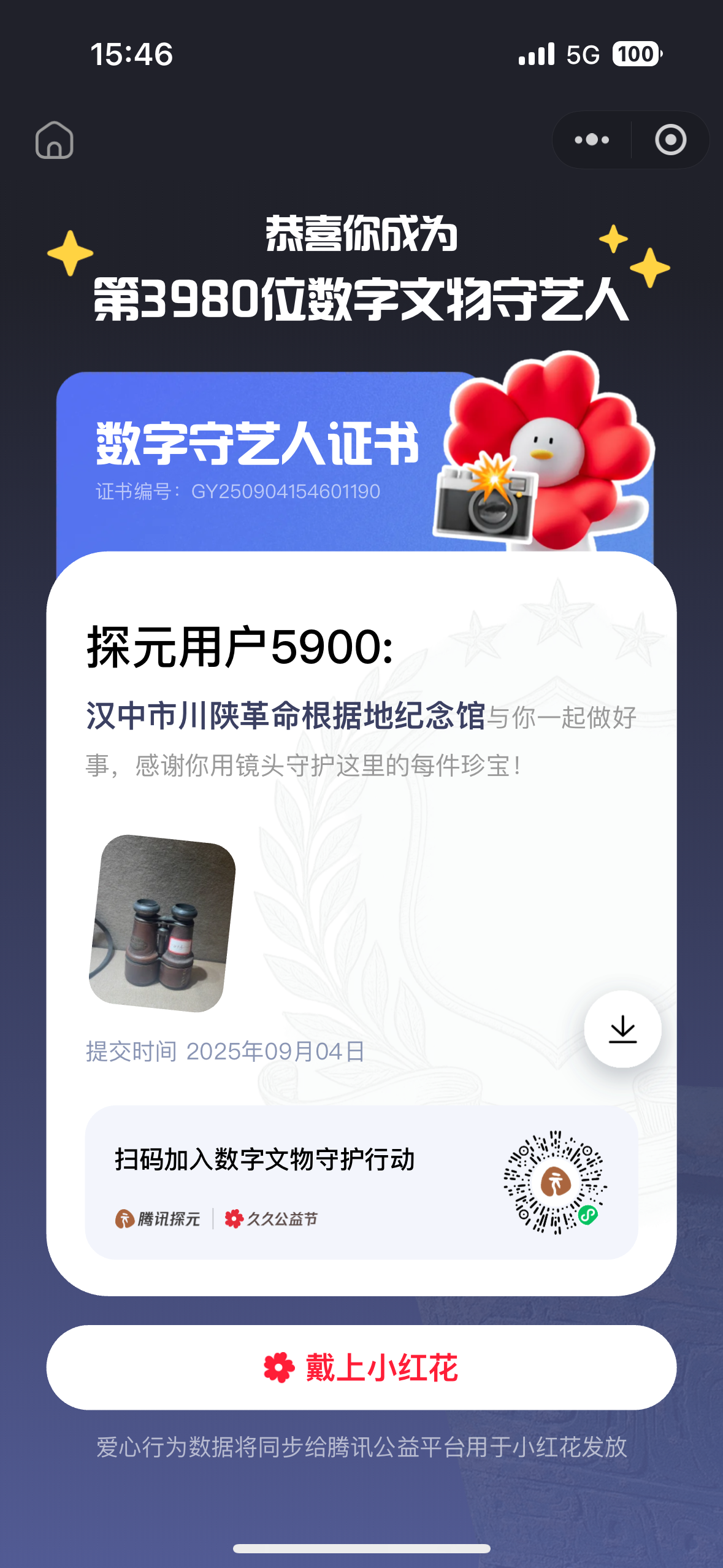Close the mini program via circle icon

click(670, 140)
